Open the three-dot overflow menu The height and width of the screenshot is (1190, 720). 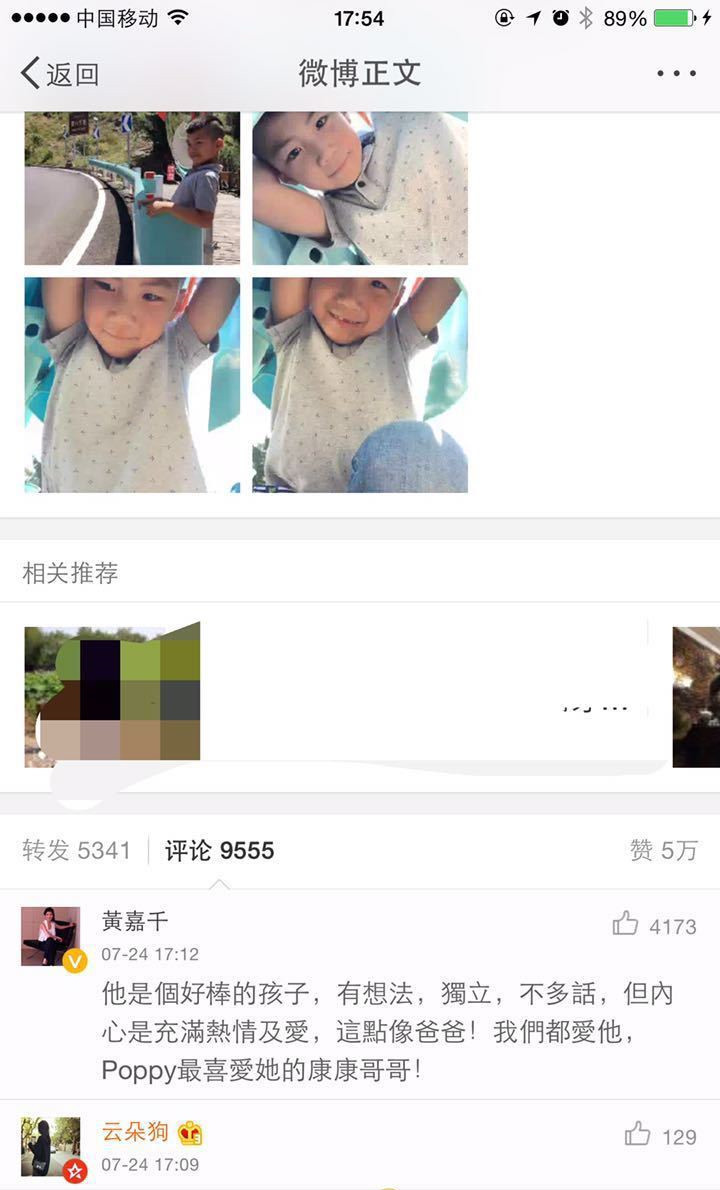(676, 74)
